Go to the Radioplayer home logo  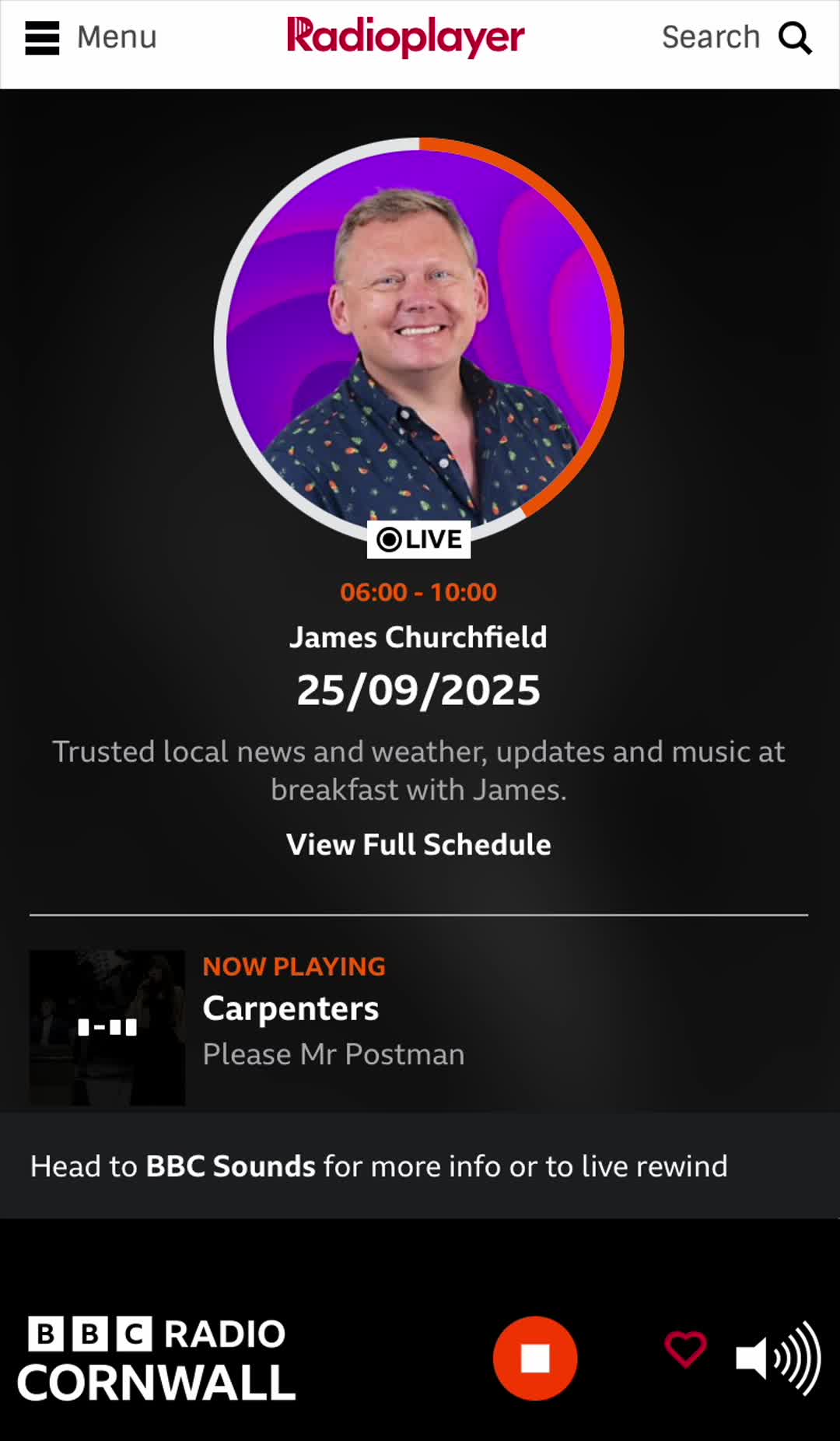point(405,37)
